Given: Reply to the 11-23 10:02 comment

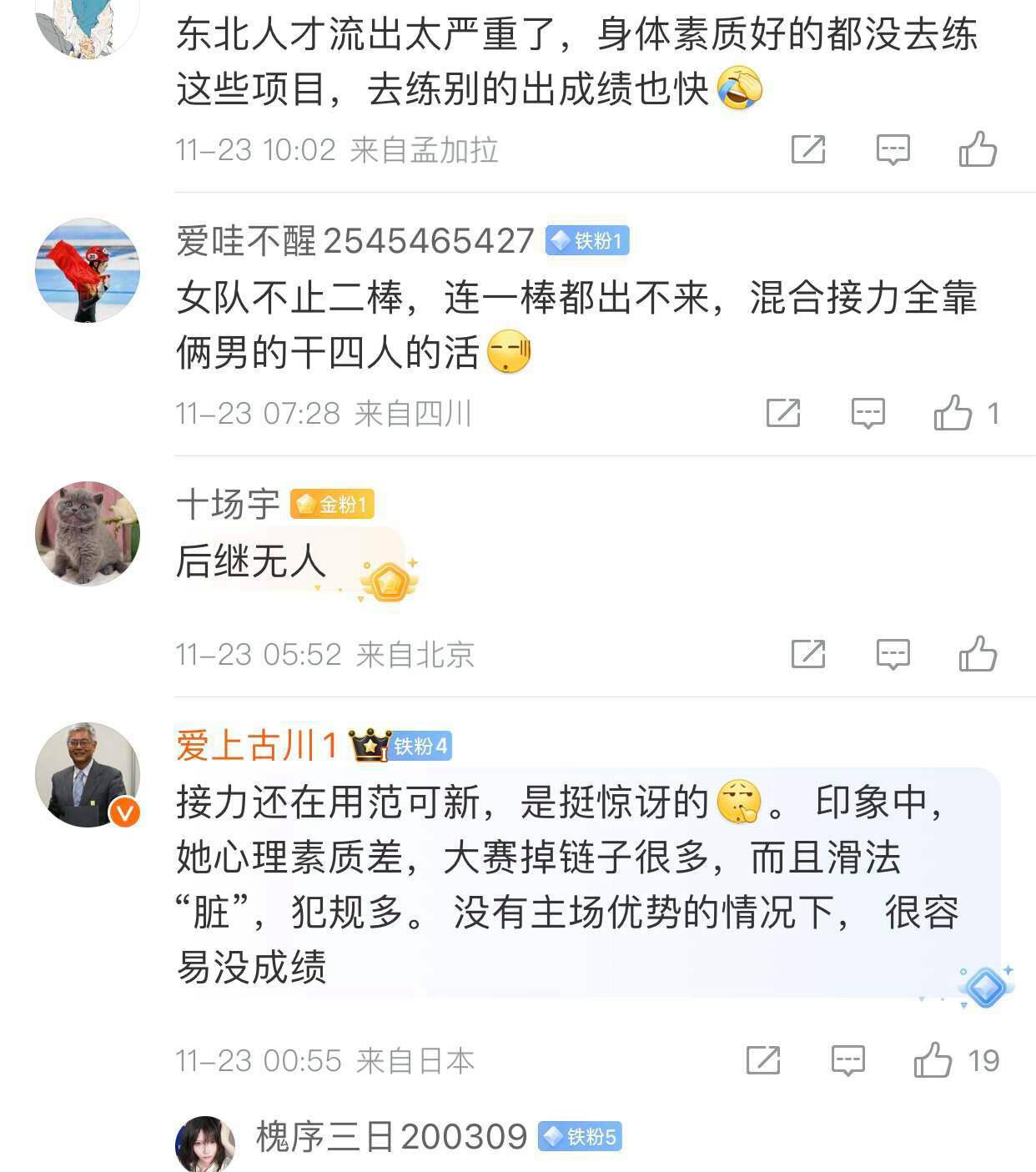Looking at the screenshot, I should 893,150.
